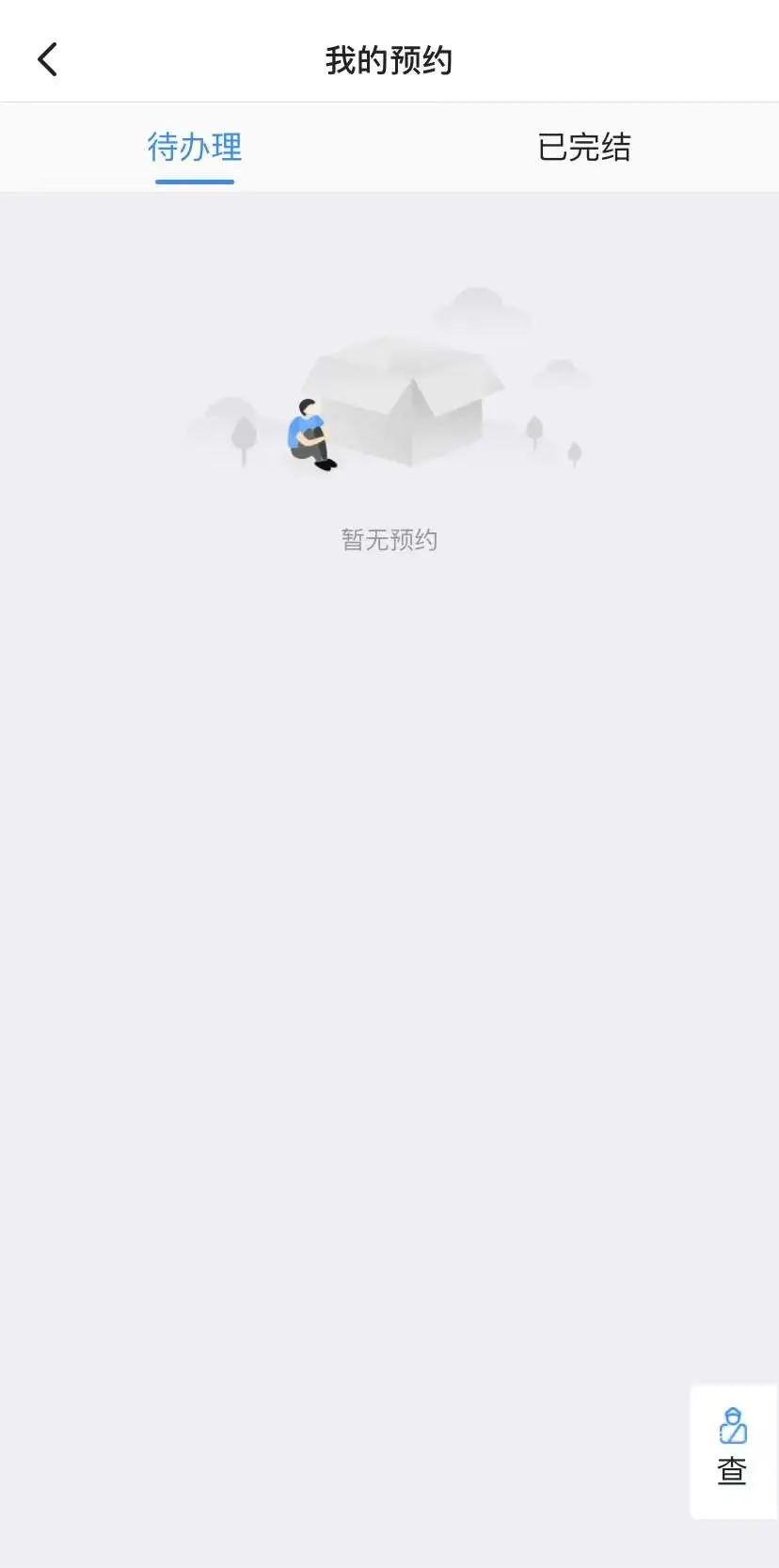Select the 待办理 tab
The width and height of the screenshot is (779, 1568).
pos(195,148)
